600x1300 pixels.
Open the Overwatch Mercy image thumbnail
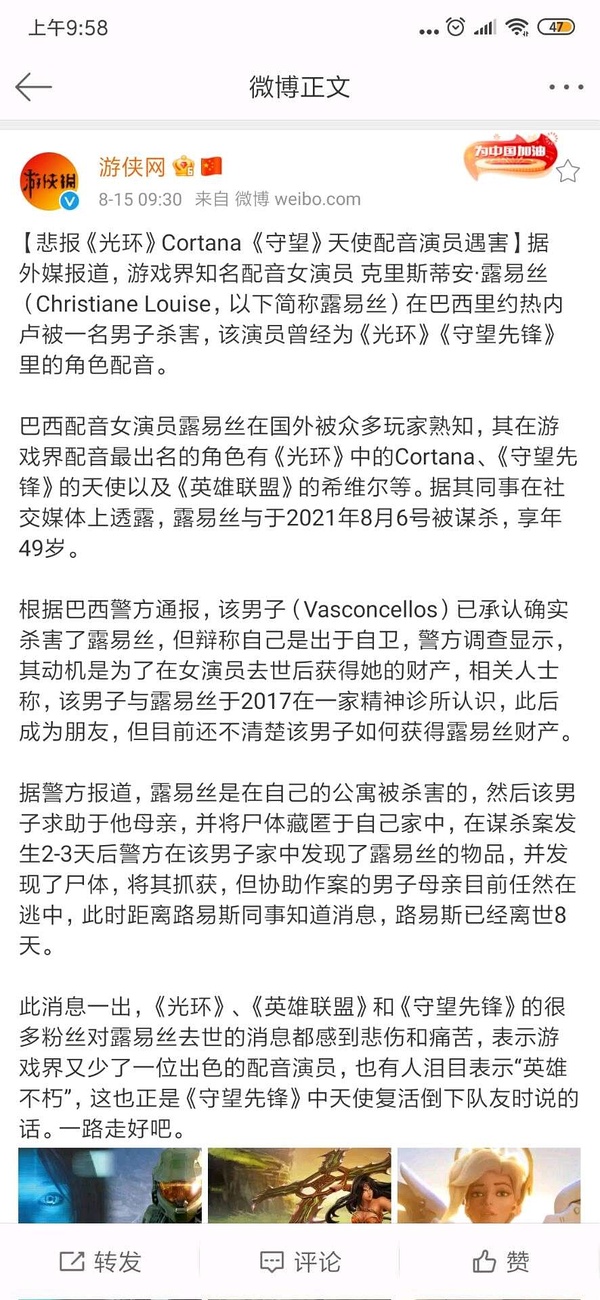488,1185
